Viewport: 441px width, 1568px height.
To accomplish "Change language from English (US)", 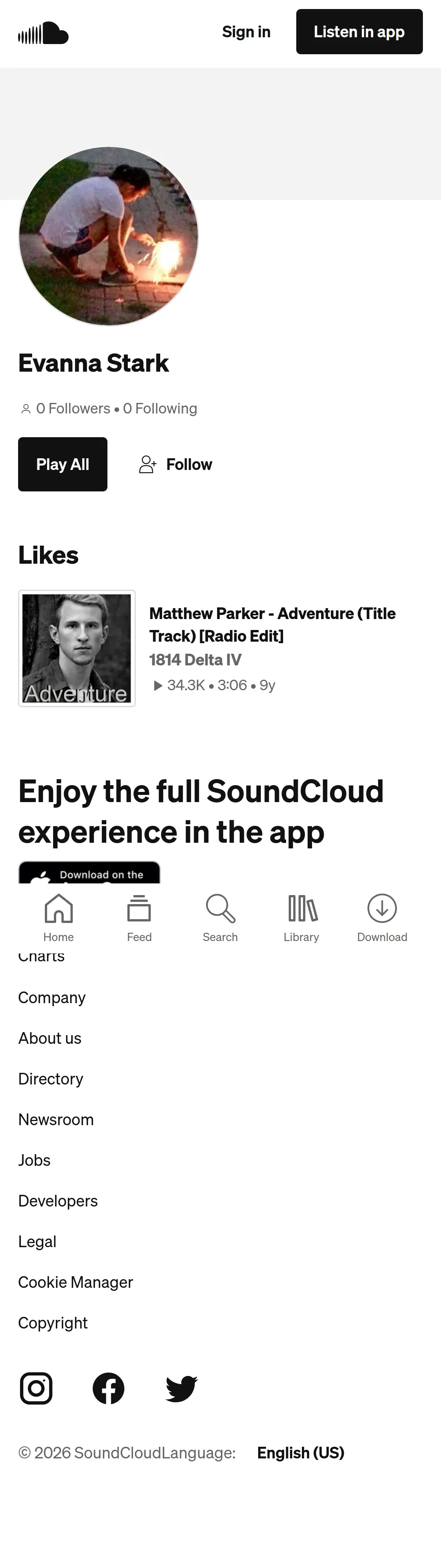I will click(300, 1453).
